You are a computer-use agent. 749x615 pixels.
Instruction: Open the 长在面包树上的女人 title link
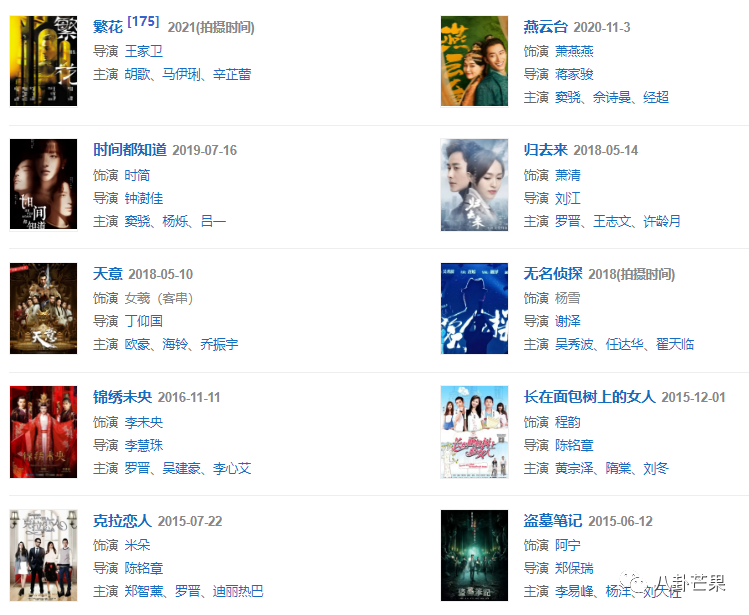click(x=589, y=397)
